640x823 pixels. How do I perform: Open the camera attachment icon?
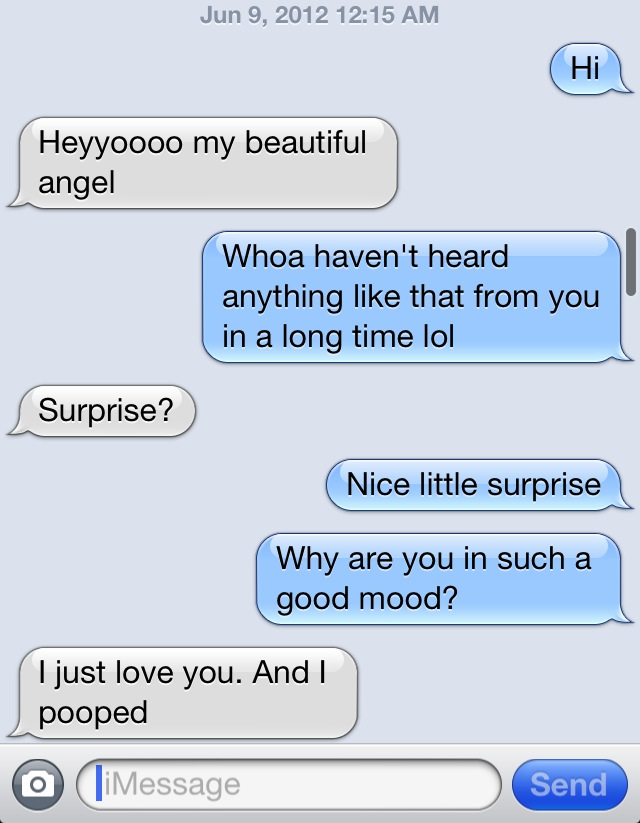[x=38, y=784]
